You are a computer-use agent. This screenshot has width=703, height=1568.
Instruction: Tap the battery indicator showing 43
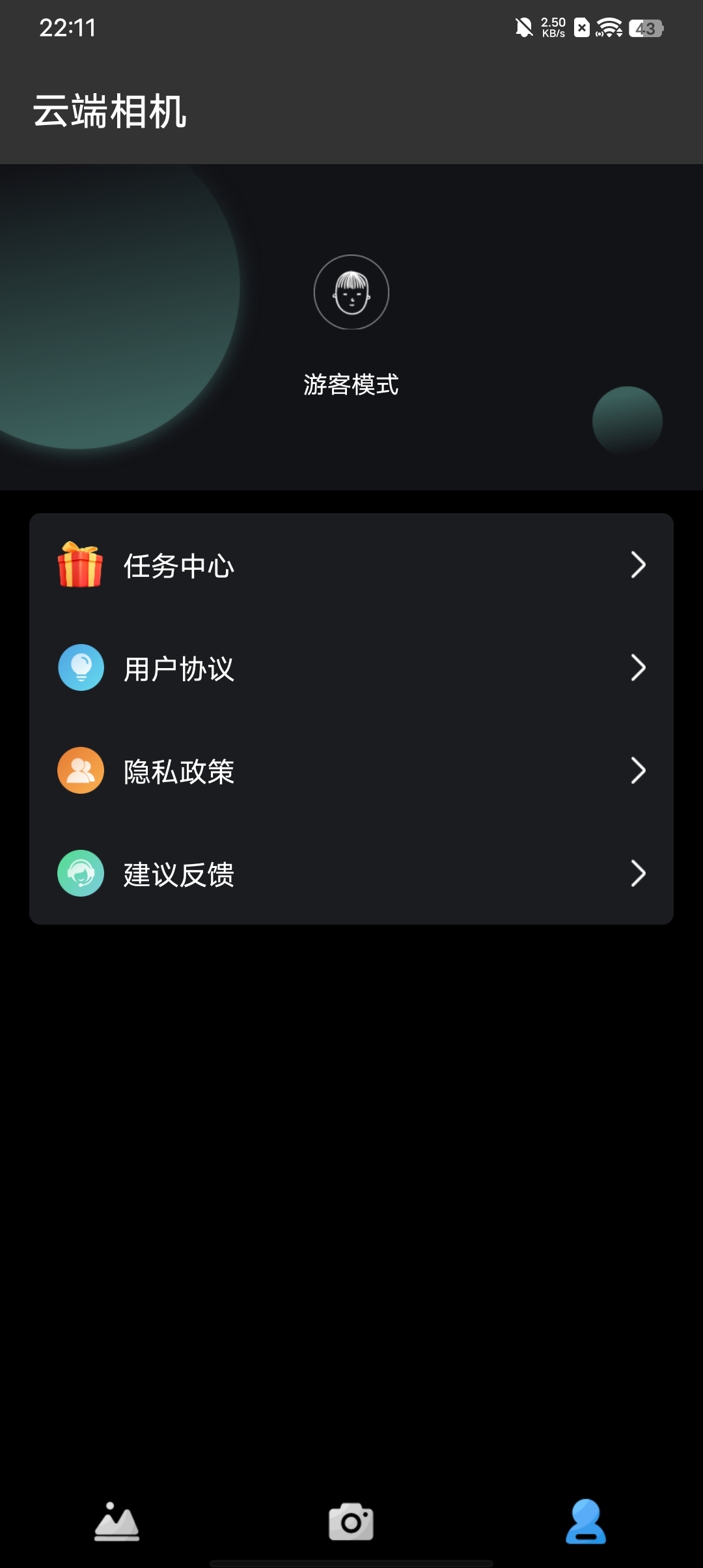[645, 29]
